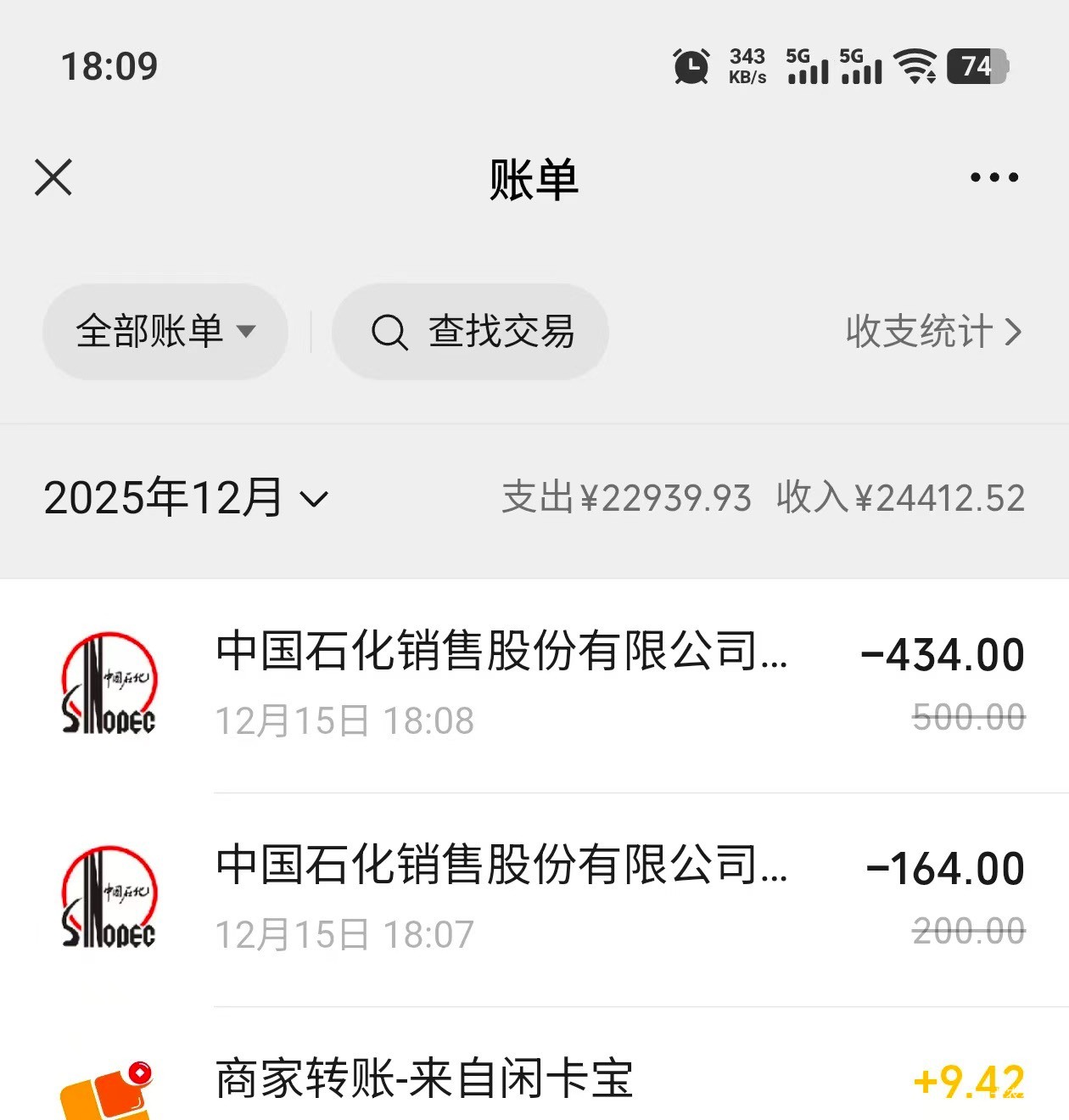The image size is (1069, 1120).
Task: Expand the 全部账单 filter dropdown
Action: [165, 331]
